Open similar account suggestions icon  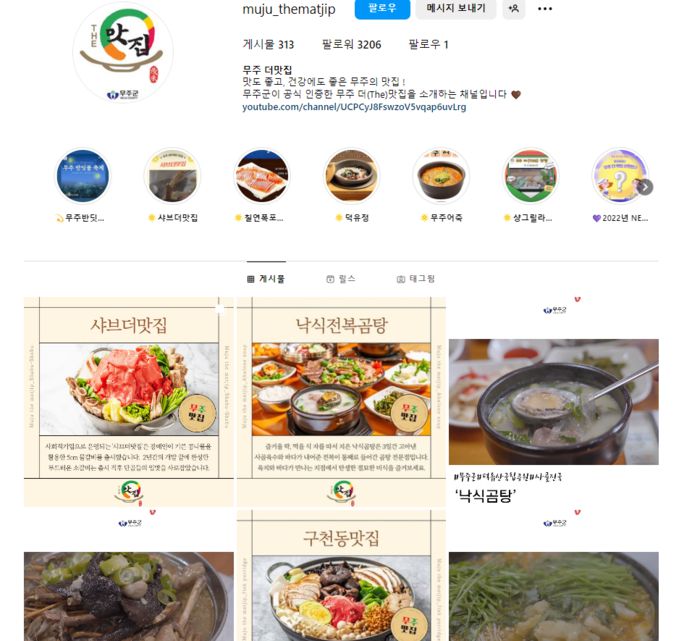[x=513, y=9]
